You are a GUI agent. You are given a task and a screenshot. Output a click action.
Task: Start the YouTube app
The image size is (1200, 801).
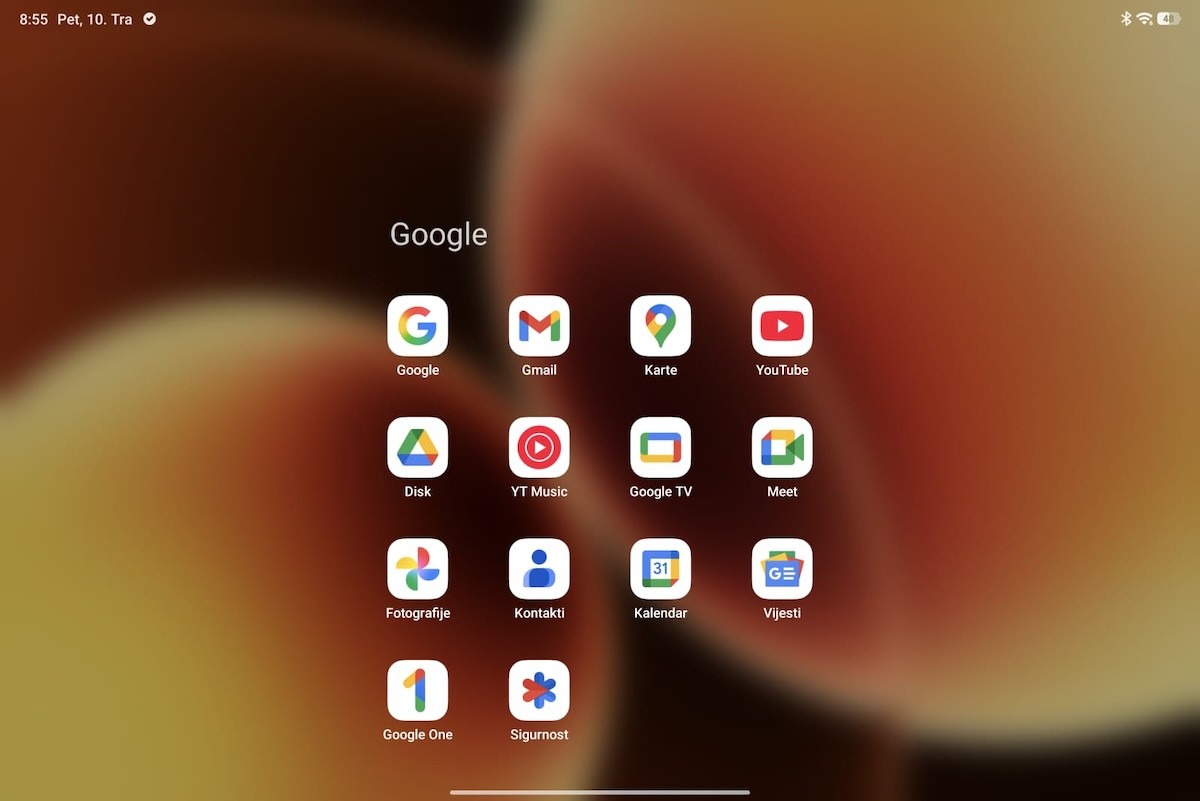click(782, 326)
